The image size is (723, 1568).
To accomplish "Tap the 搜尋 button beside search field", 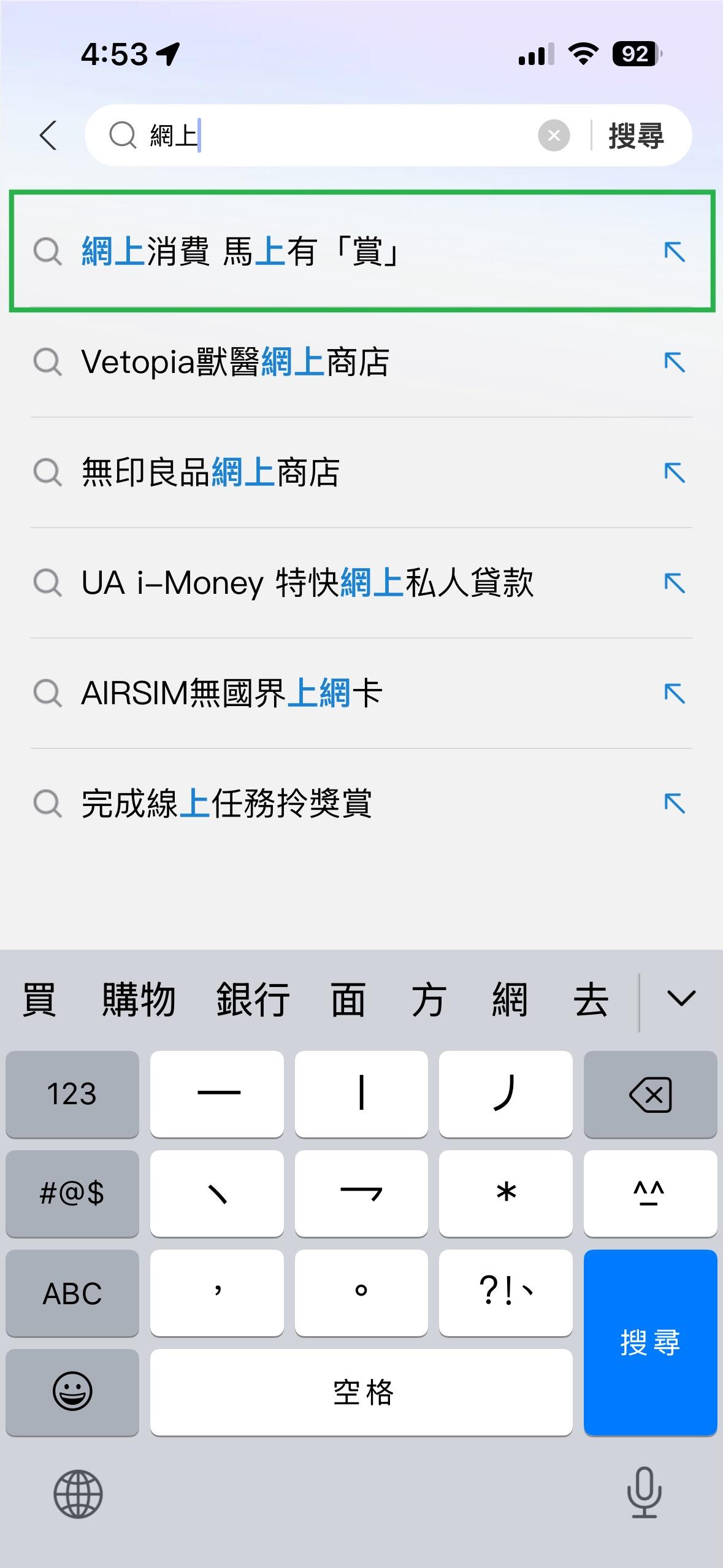I will (x=636, y=136).
